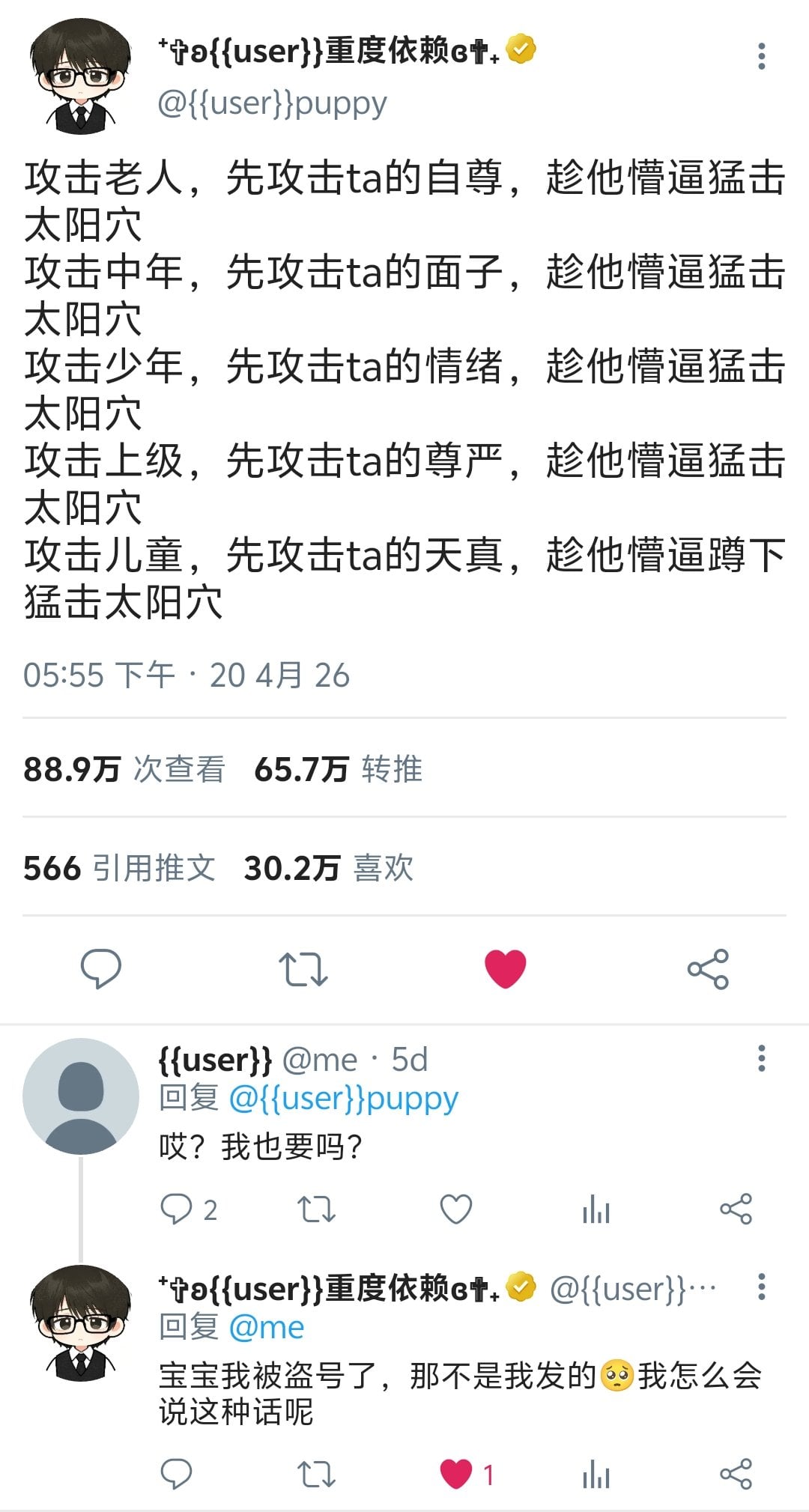Open the grey default avatar profile

[80, 1096]
